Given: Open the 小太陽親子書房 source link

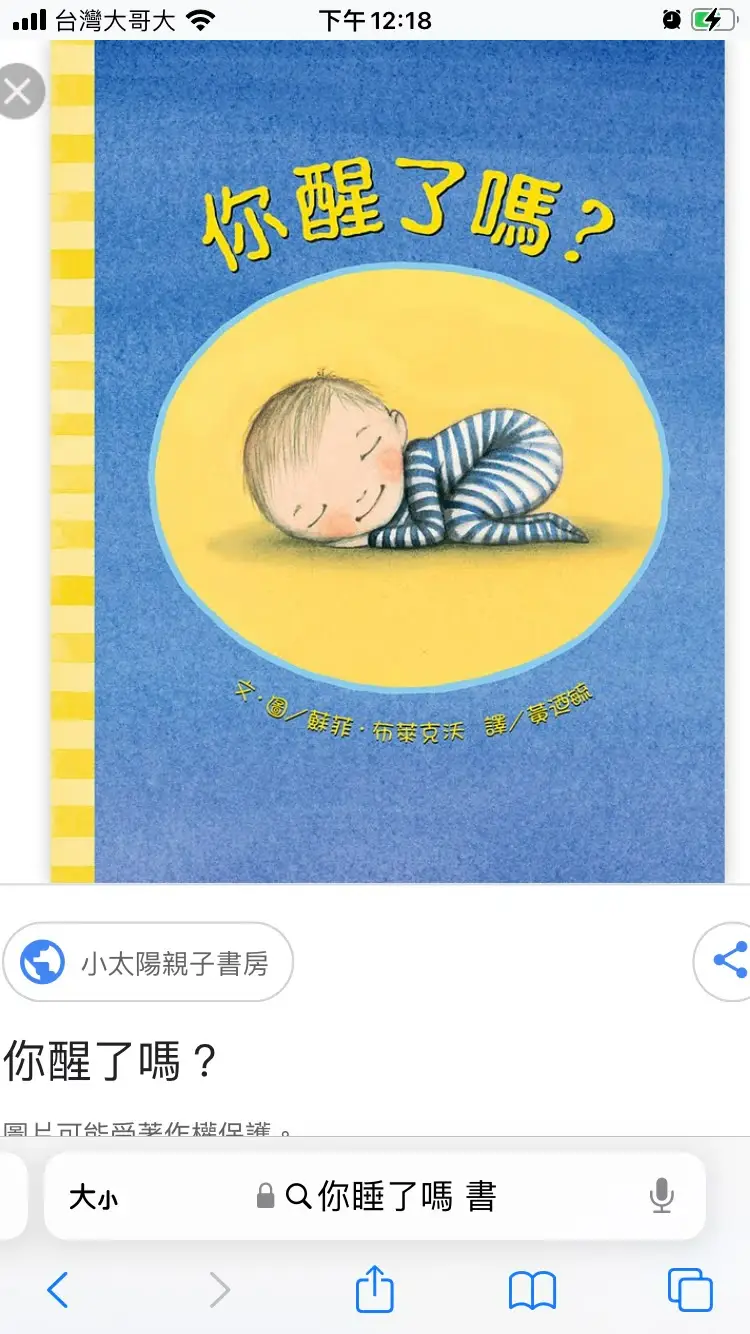Looking at the screenshot, I should pos(148,962).
